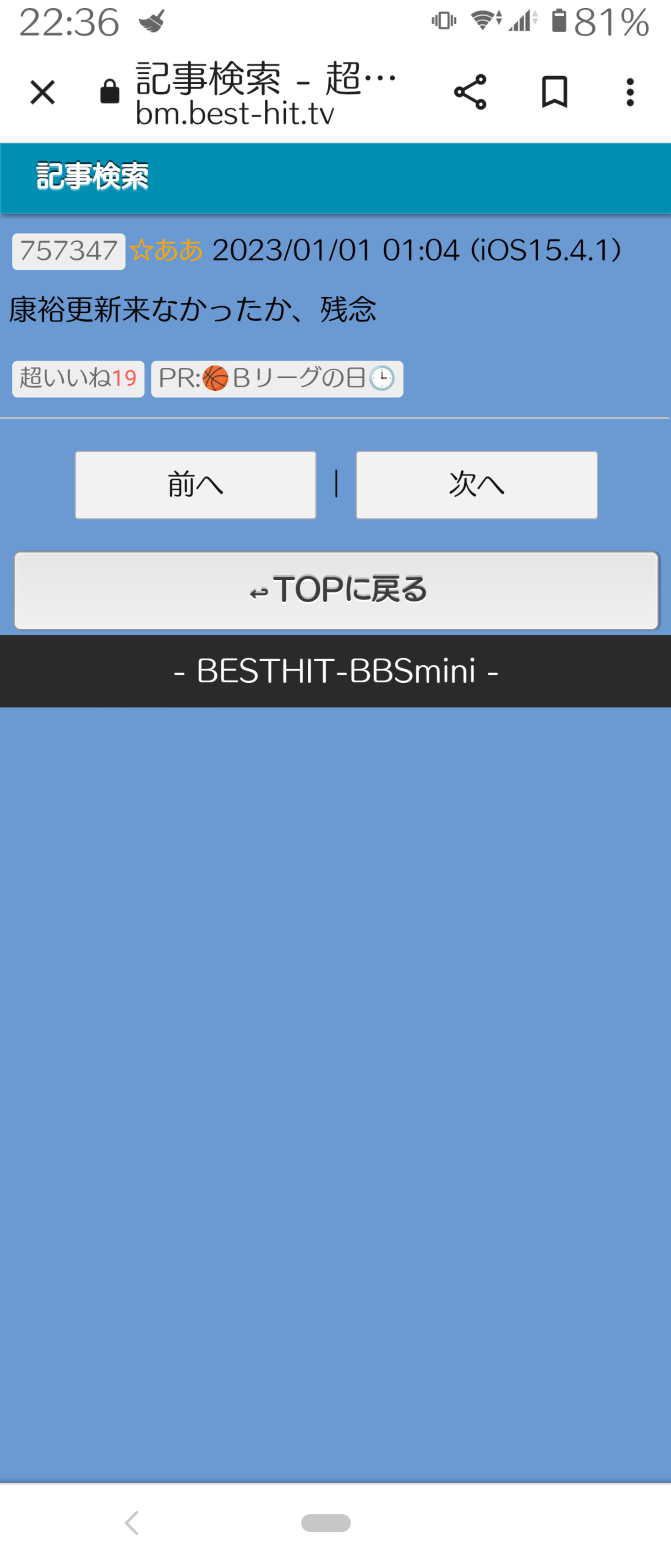Go to previous post with 前へ
Image resolution: width=671 pixels, height=1568 pixels.
pyautogui.click(x=195, y=485)
